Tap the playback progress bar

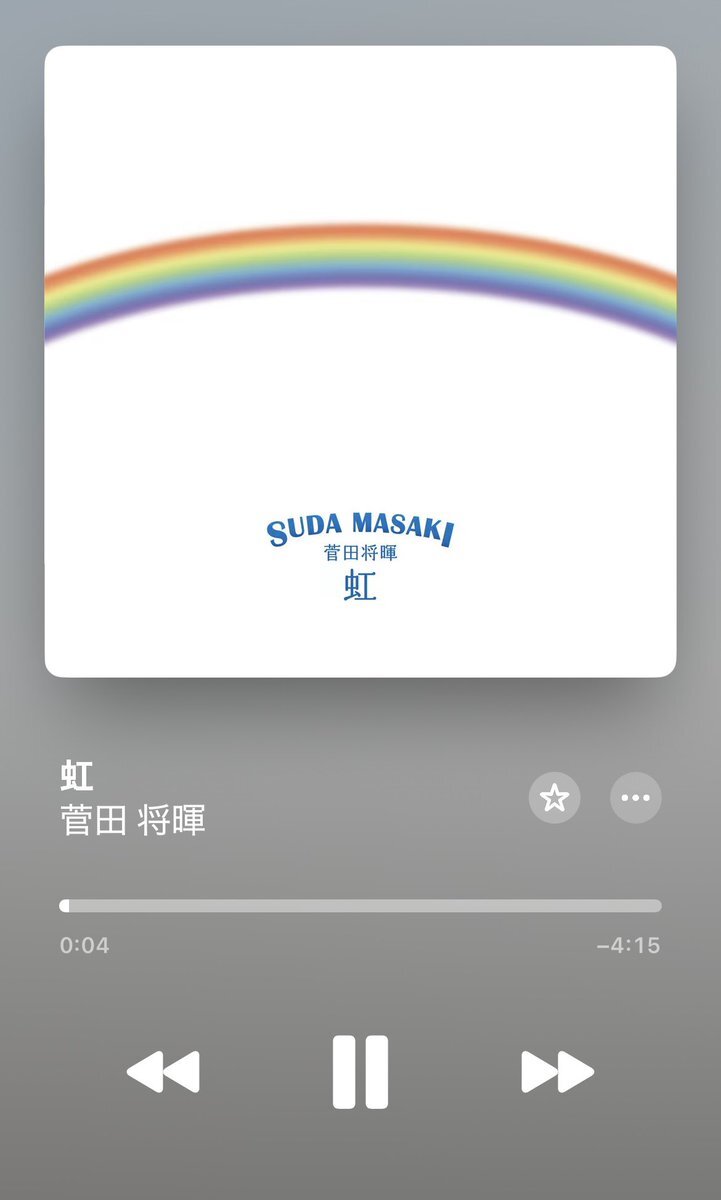tap(360, 906)
